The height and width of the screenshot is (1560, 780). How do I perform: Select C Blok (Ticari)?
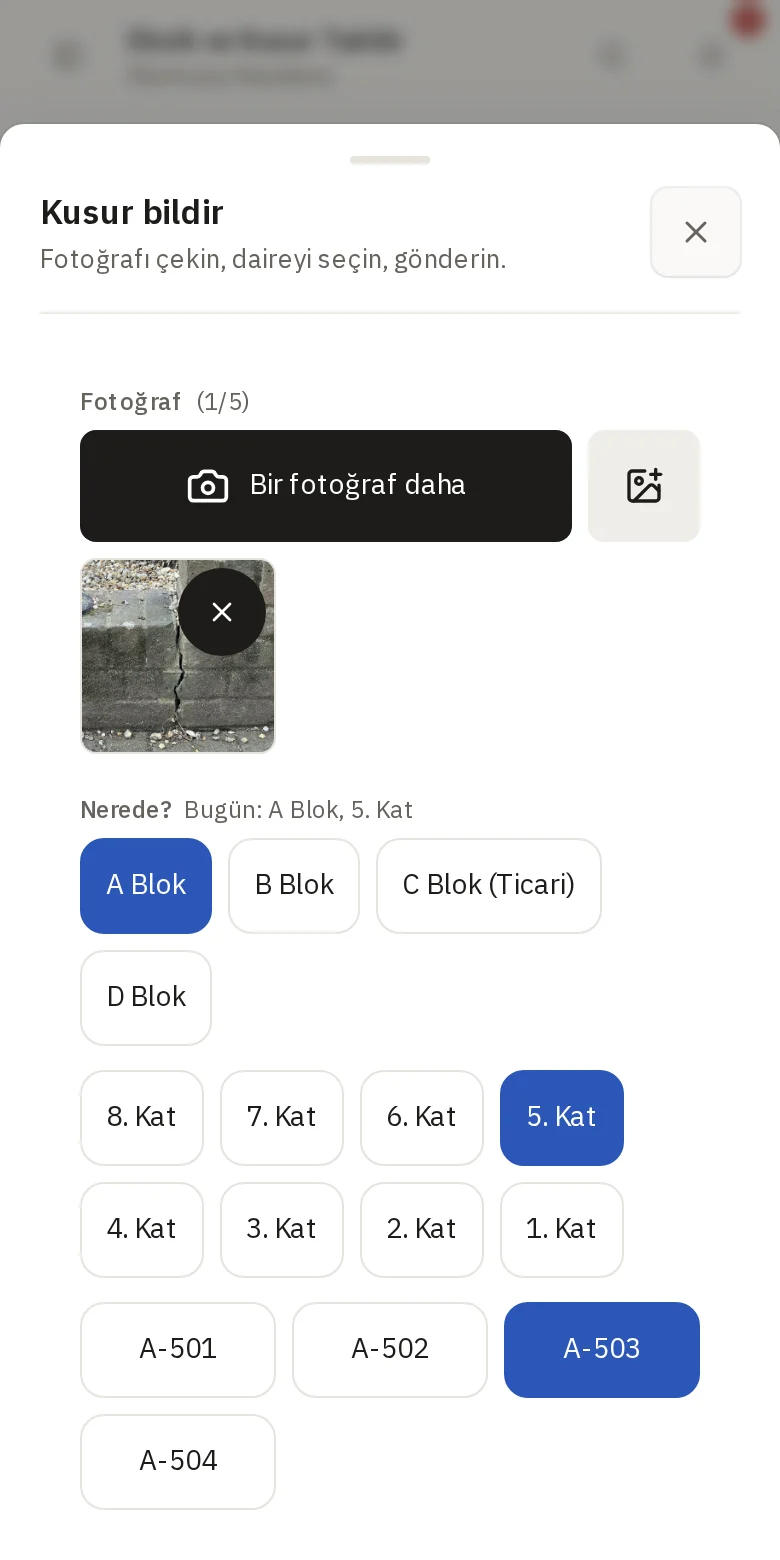point(489,886)
